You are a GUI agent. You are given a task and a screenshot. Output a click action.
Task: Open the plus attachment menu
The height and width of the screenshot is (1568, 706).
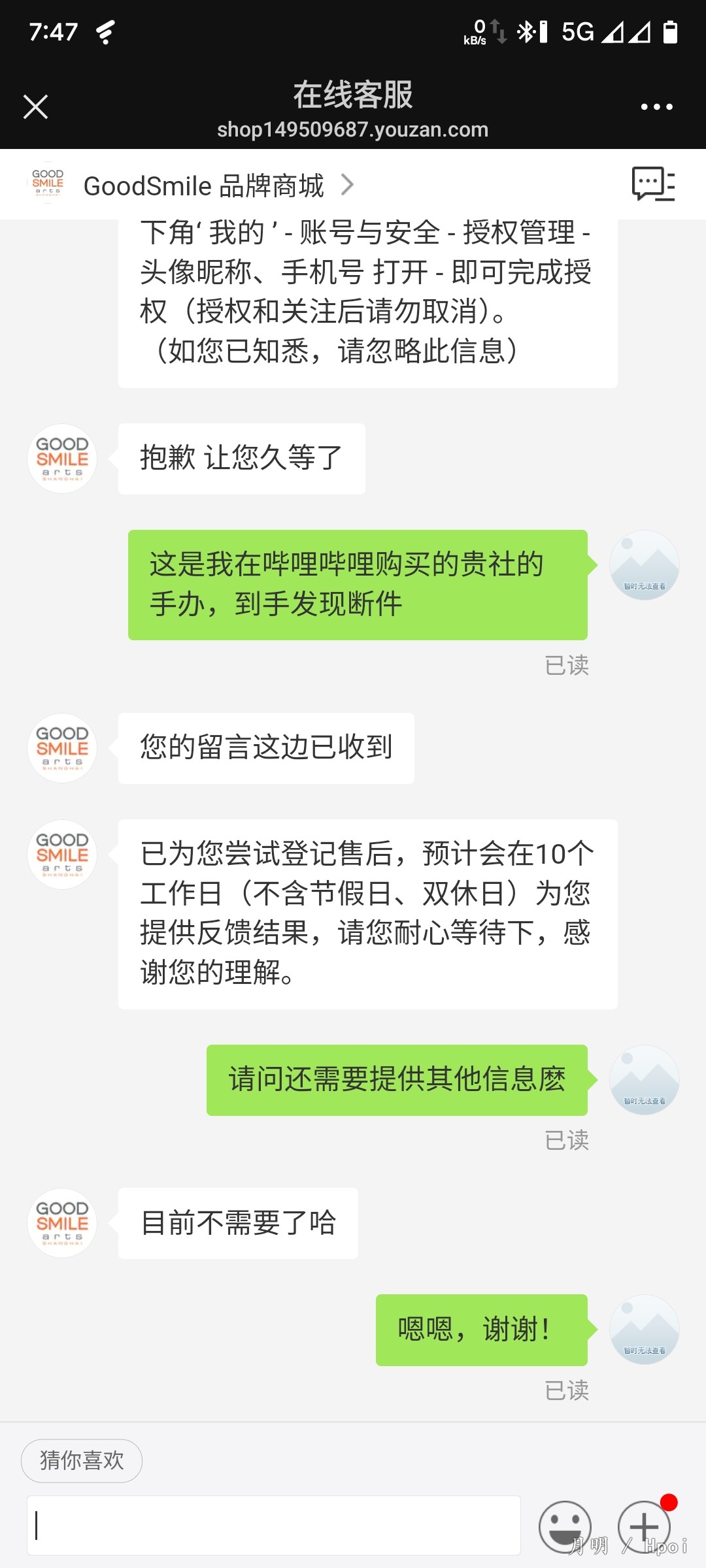point(644,1526)
